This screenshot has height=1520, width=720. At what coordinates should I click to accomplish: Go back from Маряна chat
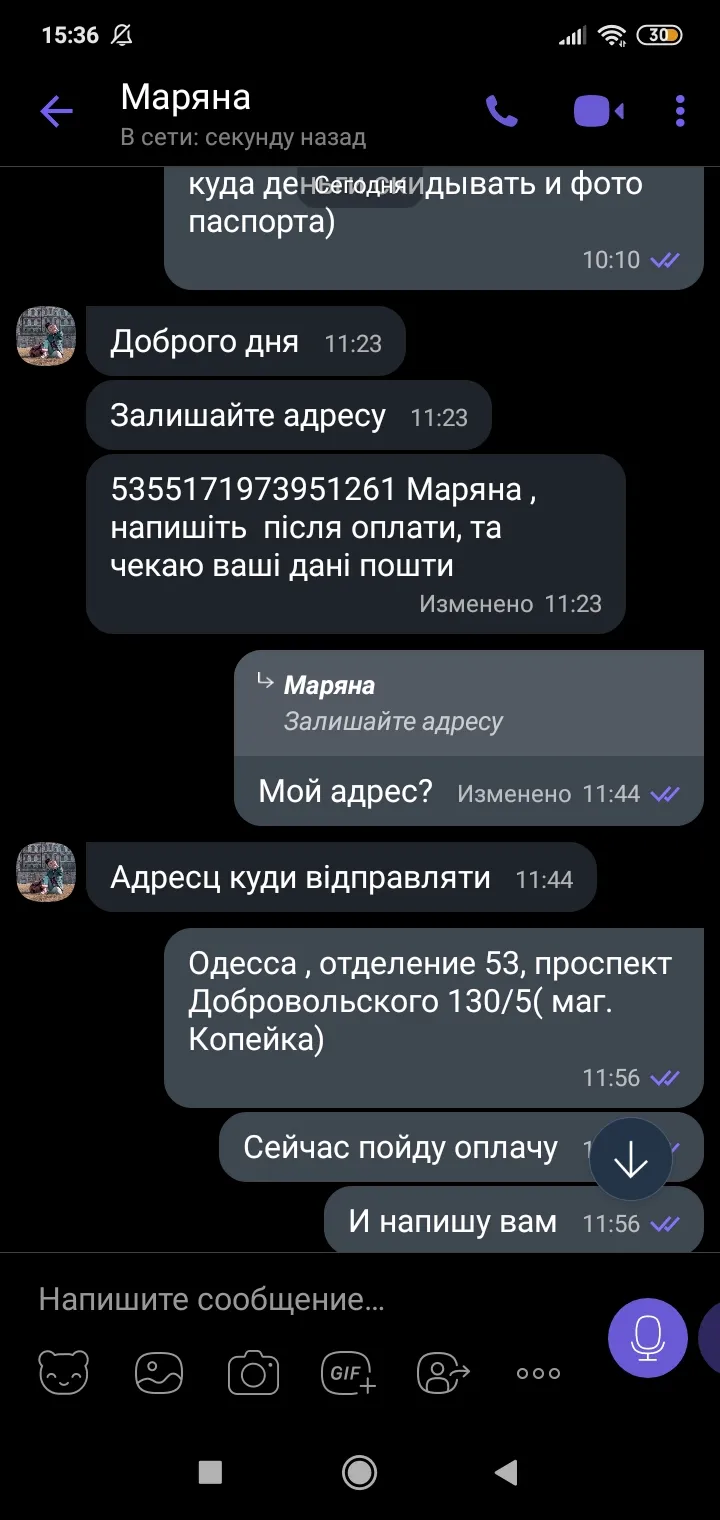click(x=57, y=111)
